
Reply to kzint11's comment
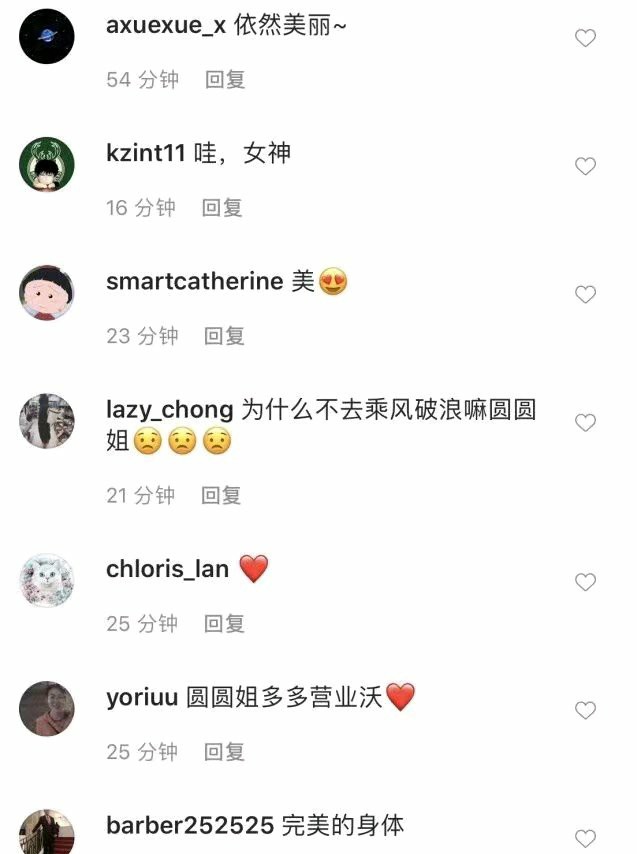(222, 208)
